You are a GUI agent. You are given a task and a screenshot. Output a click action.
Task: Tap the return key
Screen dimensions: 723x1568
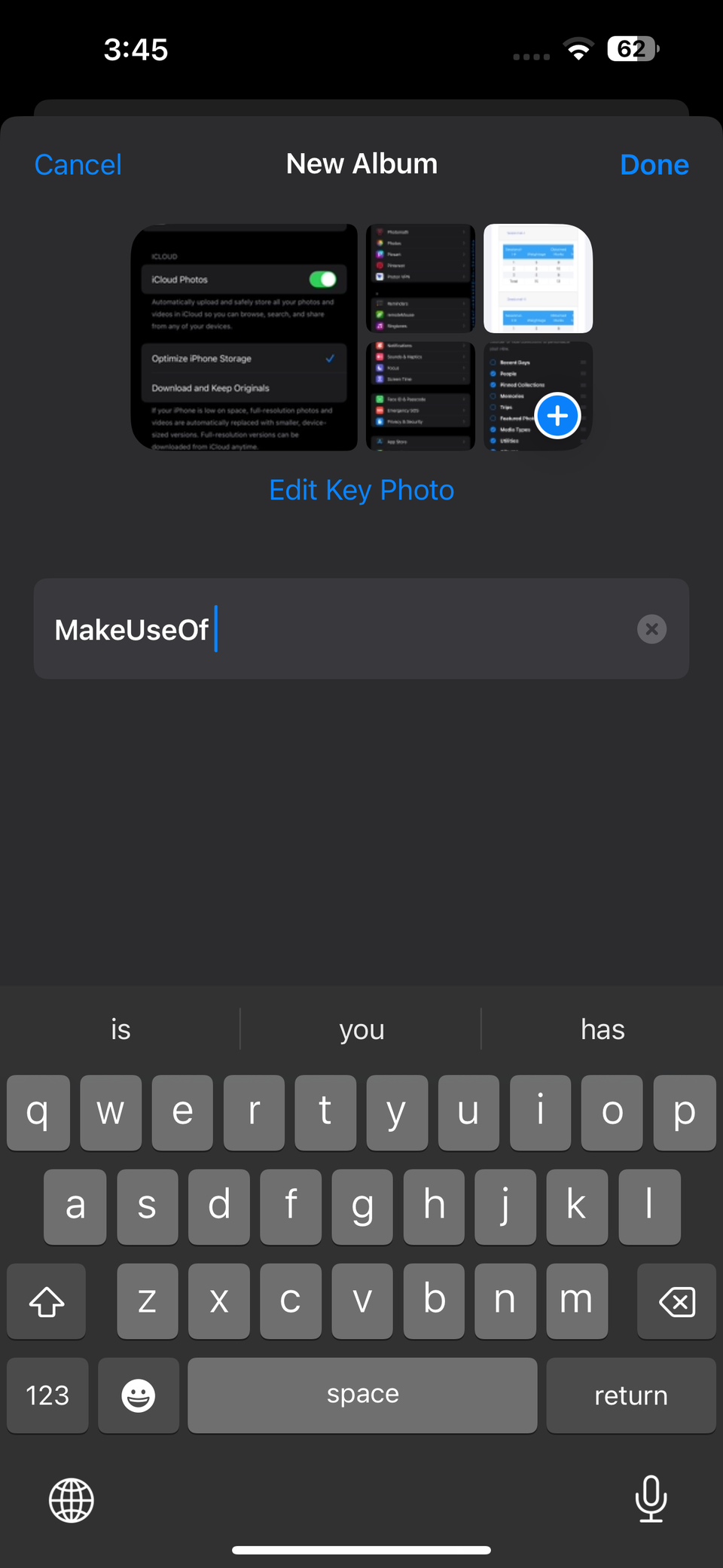[x=630, y=1395]
